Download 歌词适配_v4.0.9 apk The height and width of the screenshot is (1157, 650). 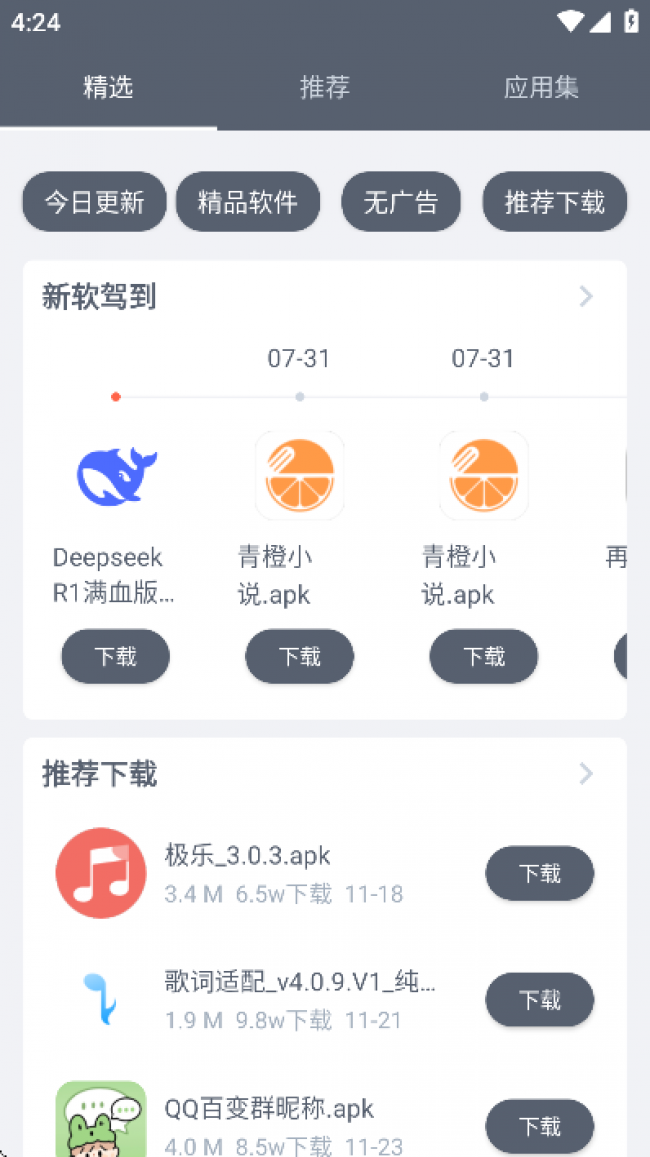point(540,999)
